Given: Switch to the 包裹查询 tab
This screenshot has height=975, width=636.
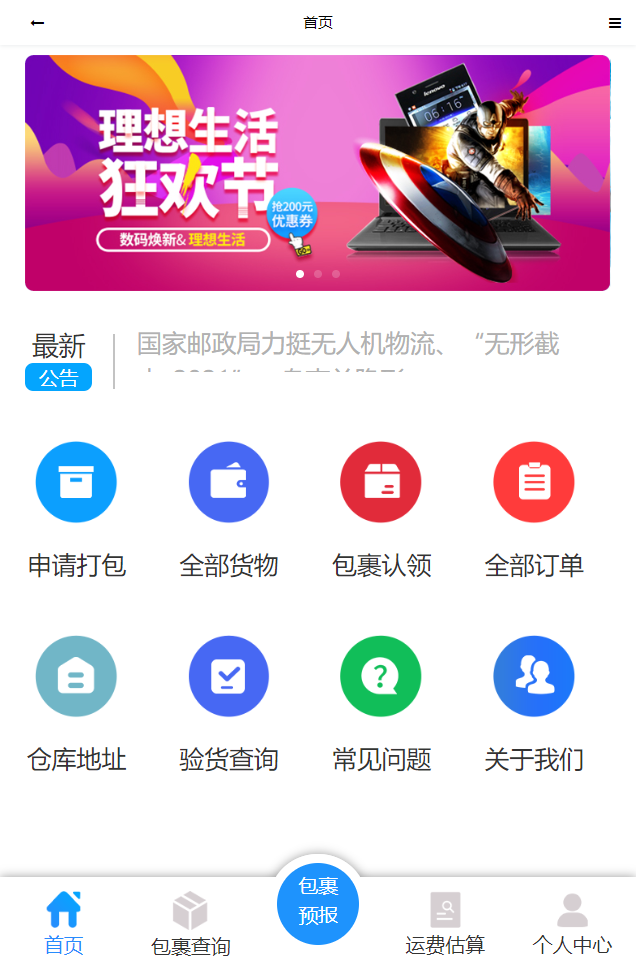Looking at the screenshot, I should pyautogui.click(x=190, y=925).
